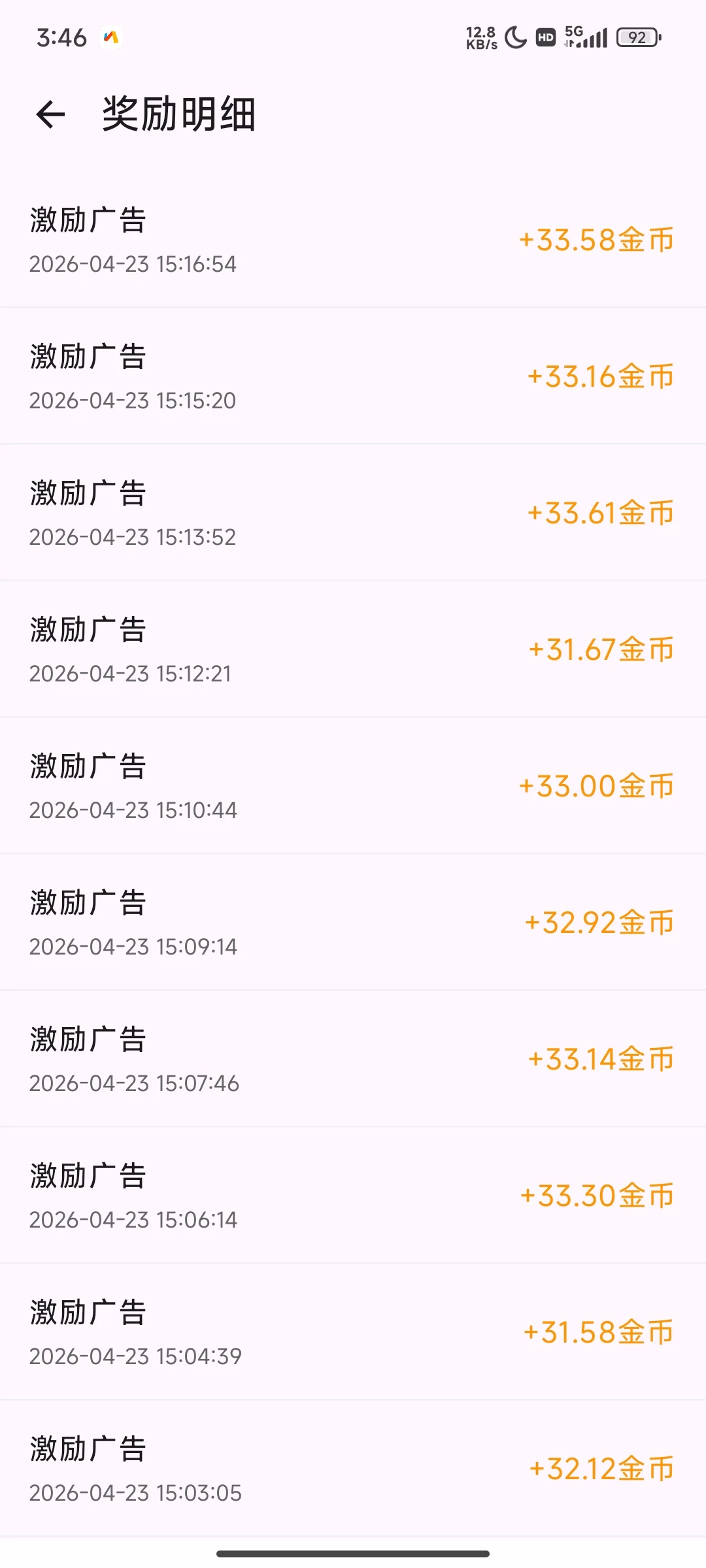
Task: Tap the gesture navigation bar at bottom
Action: coord(353,1555)
